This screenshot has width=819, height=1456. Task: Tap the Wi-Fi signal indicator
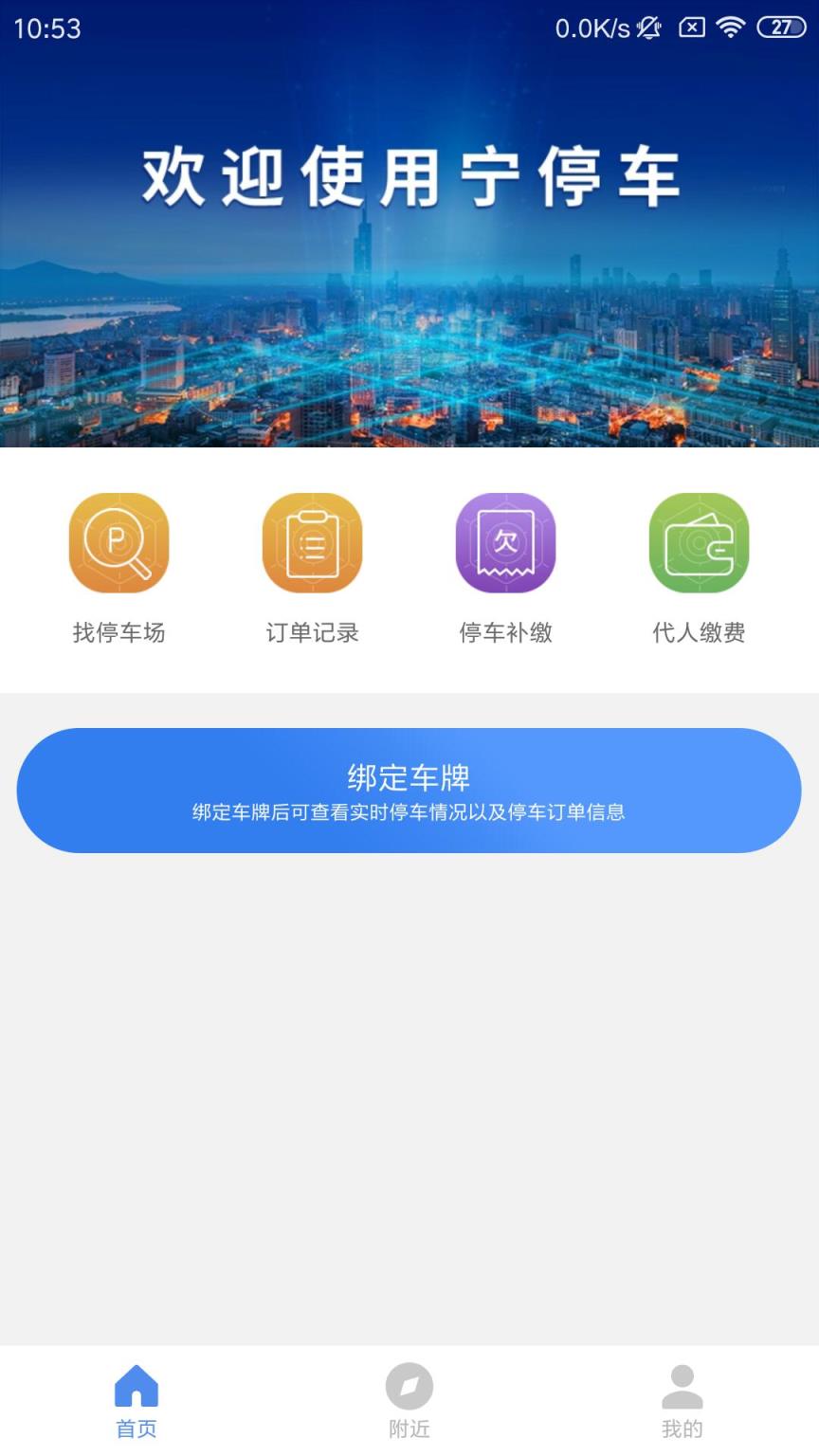click(x=731, y=28)
